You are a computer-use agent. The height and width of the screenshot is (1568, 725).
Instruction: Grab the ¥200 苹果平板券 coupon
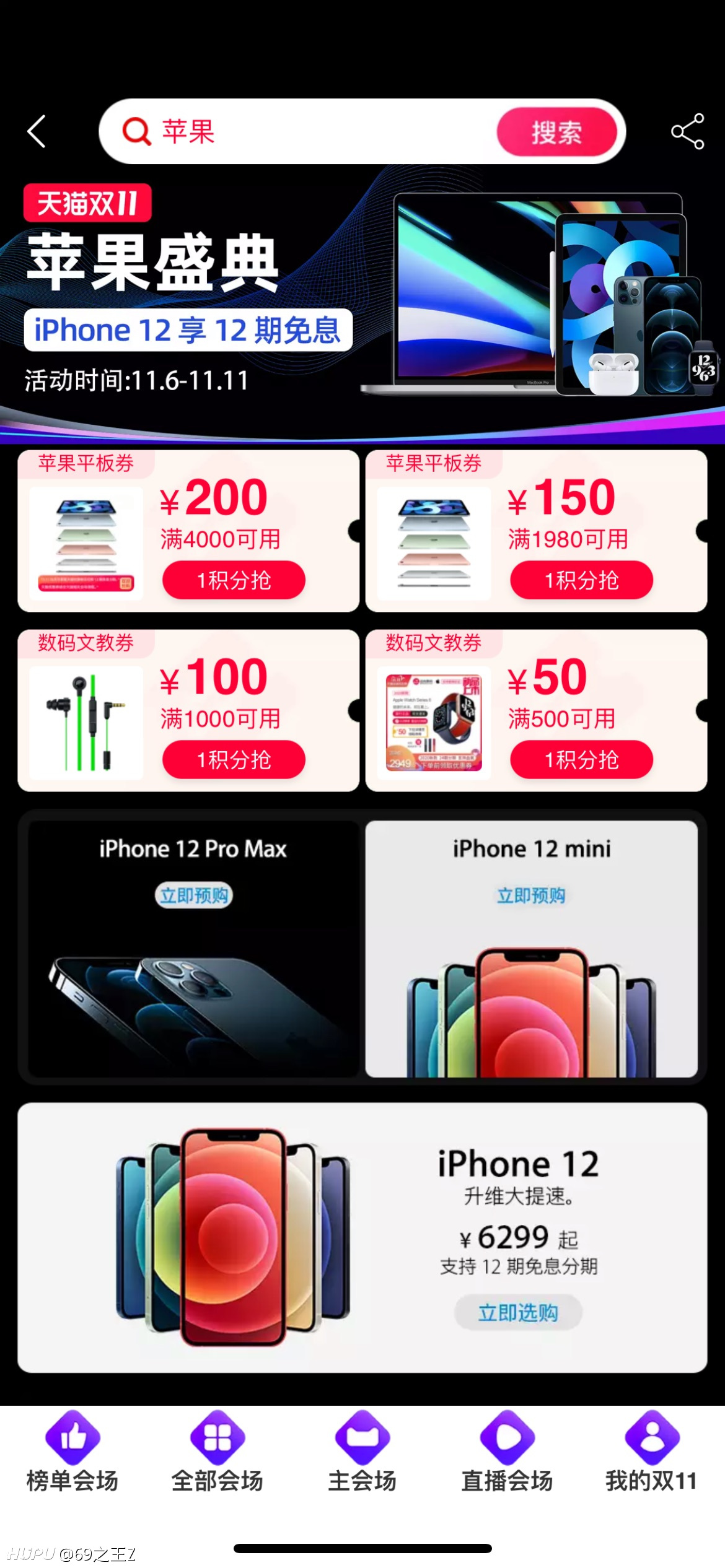click(234, 580)
